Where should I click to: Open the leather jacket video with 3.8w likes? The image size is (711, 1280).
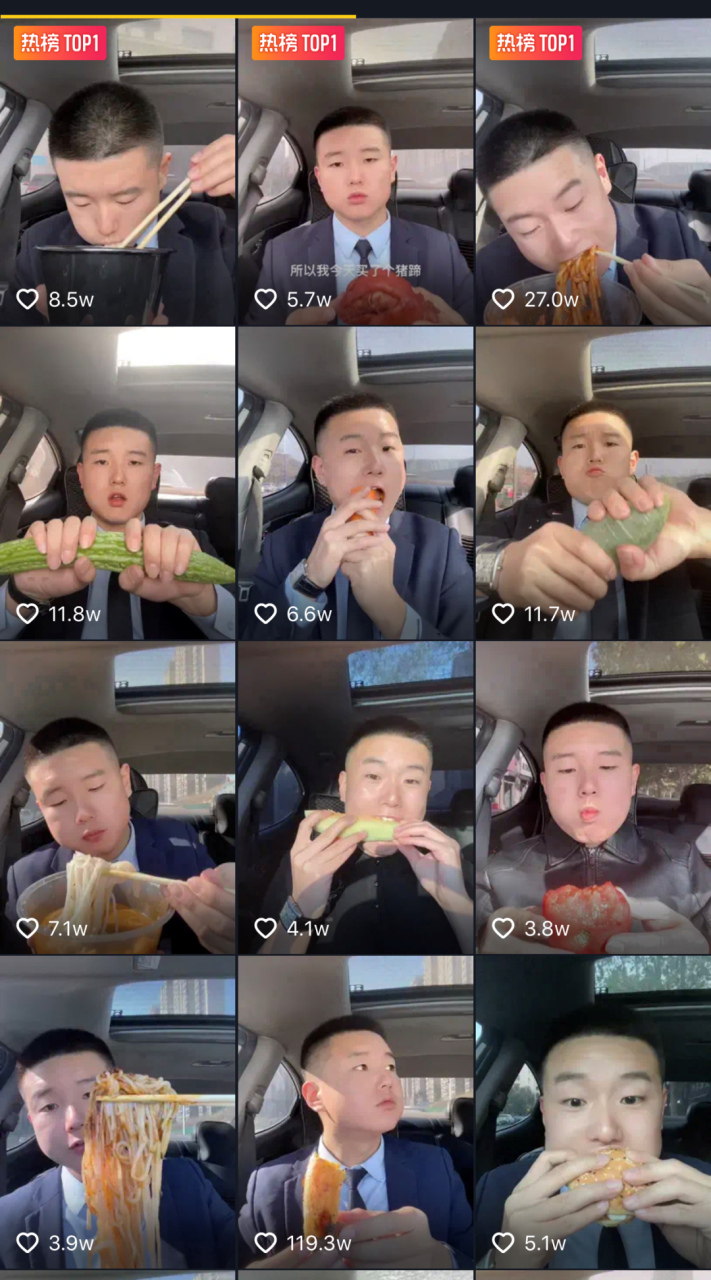[x=593, y=797]
